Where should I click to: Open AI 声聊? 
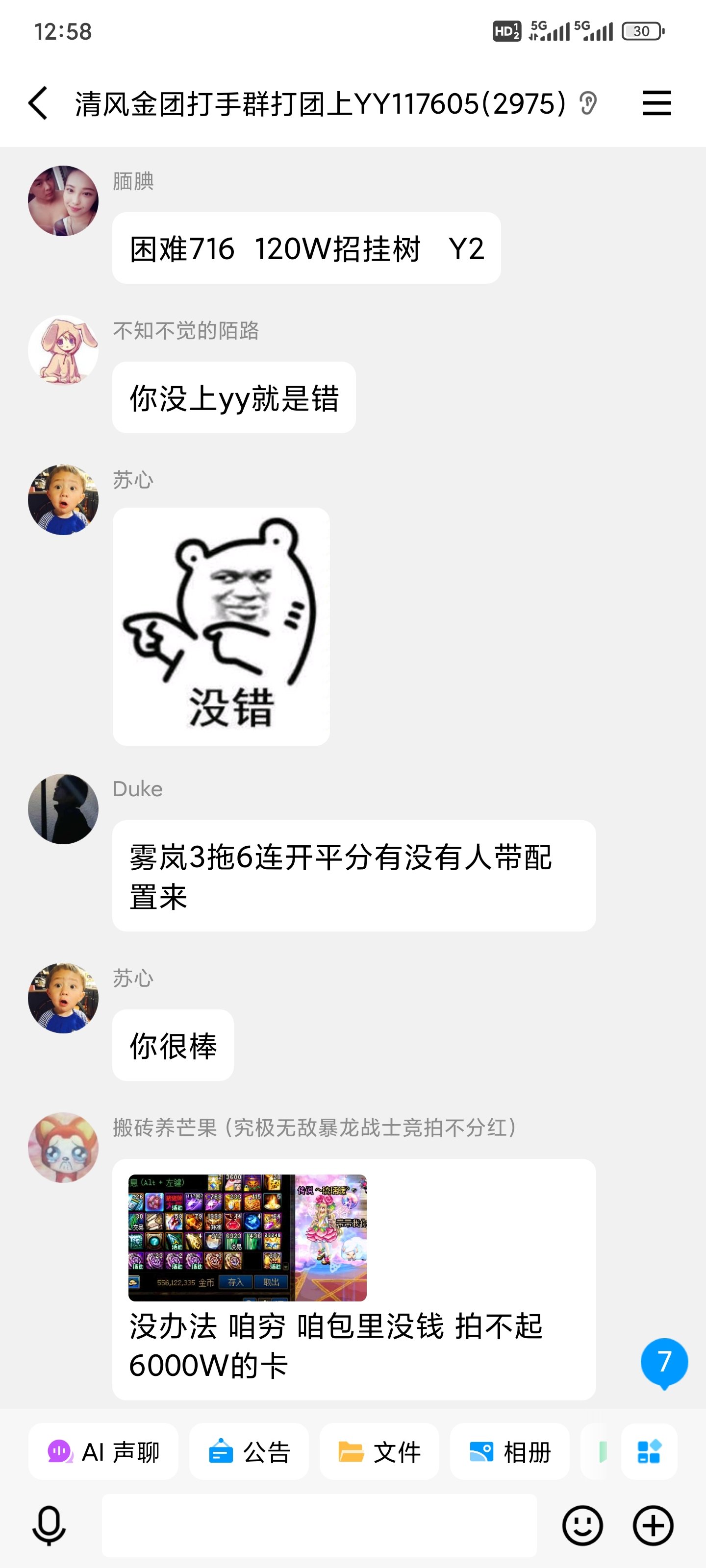click(103, 1452)
